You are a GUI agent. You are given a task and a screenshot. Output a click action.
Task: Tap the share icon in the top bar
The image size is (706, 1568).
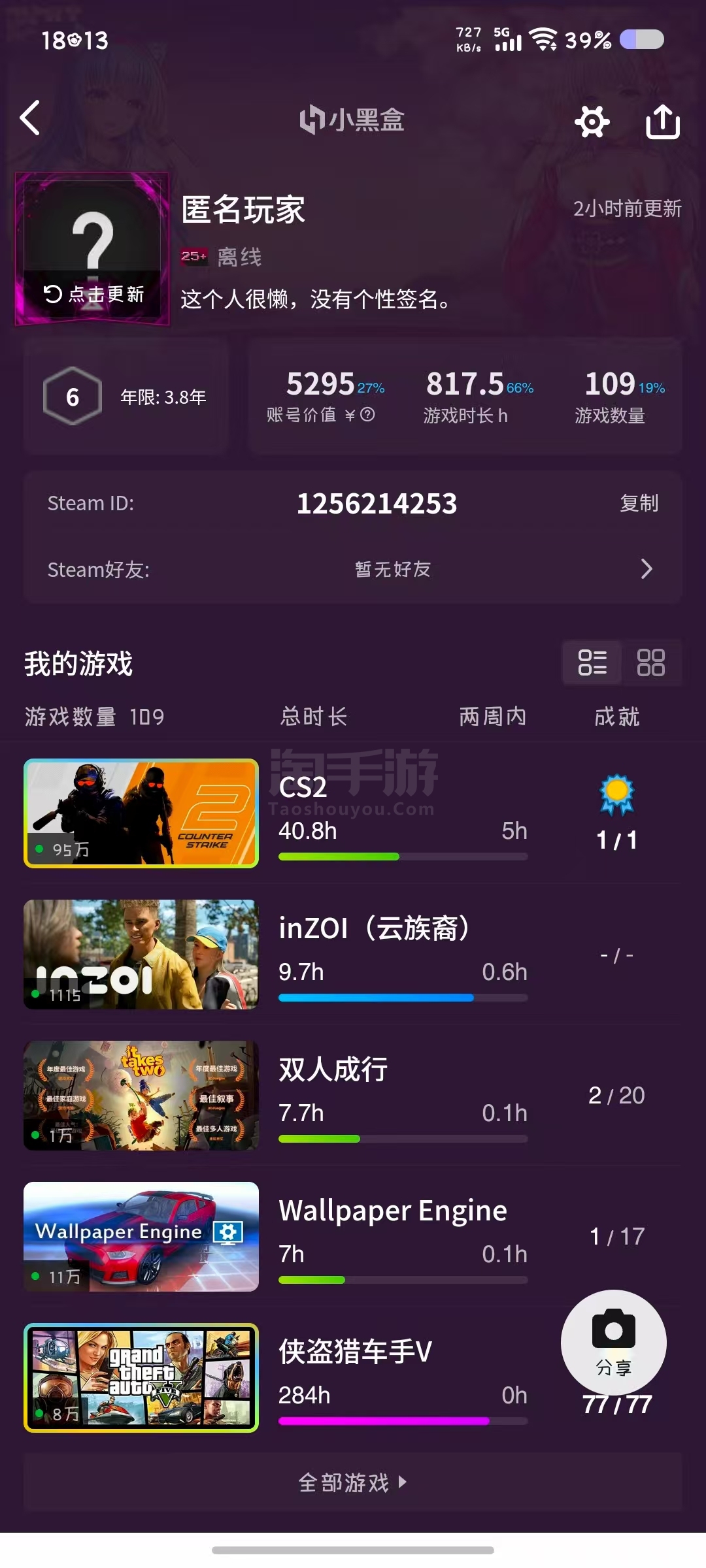click(x=662, y=122)
